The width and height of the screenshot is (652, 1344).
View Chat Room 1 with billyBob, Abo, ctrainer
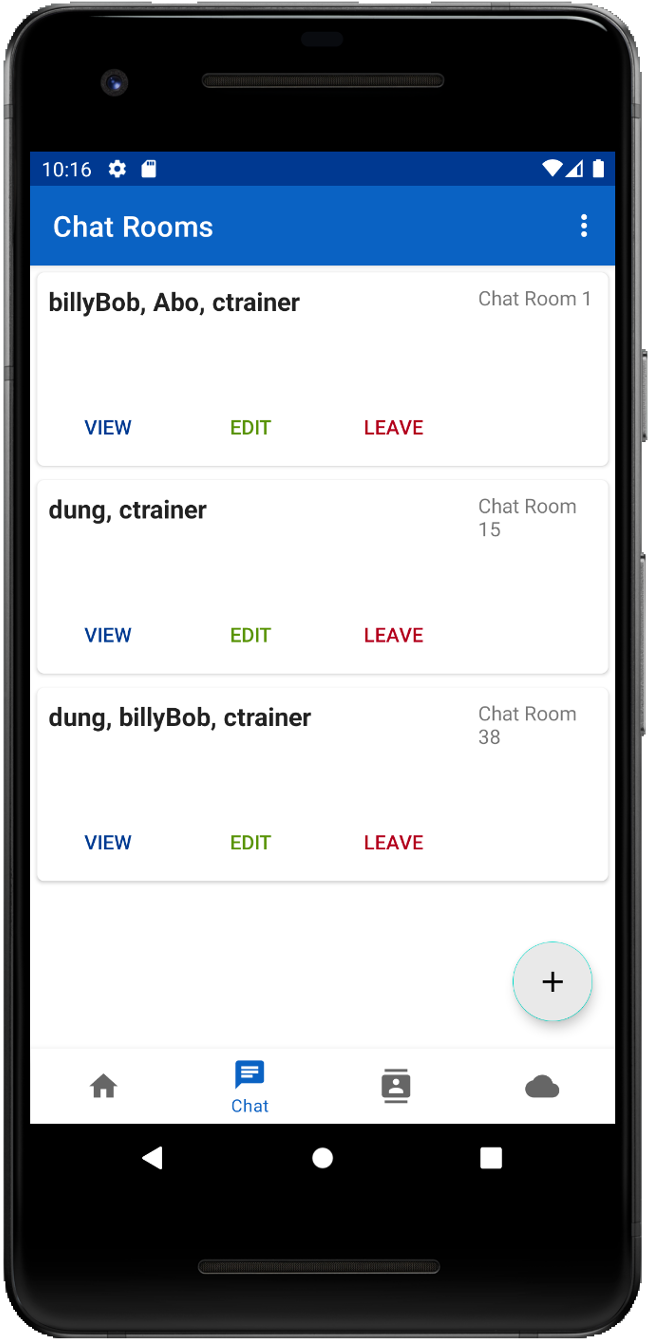[x=108, y=428]
